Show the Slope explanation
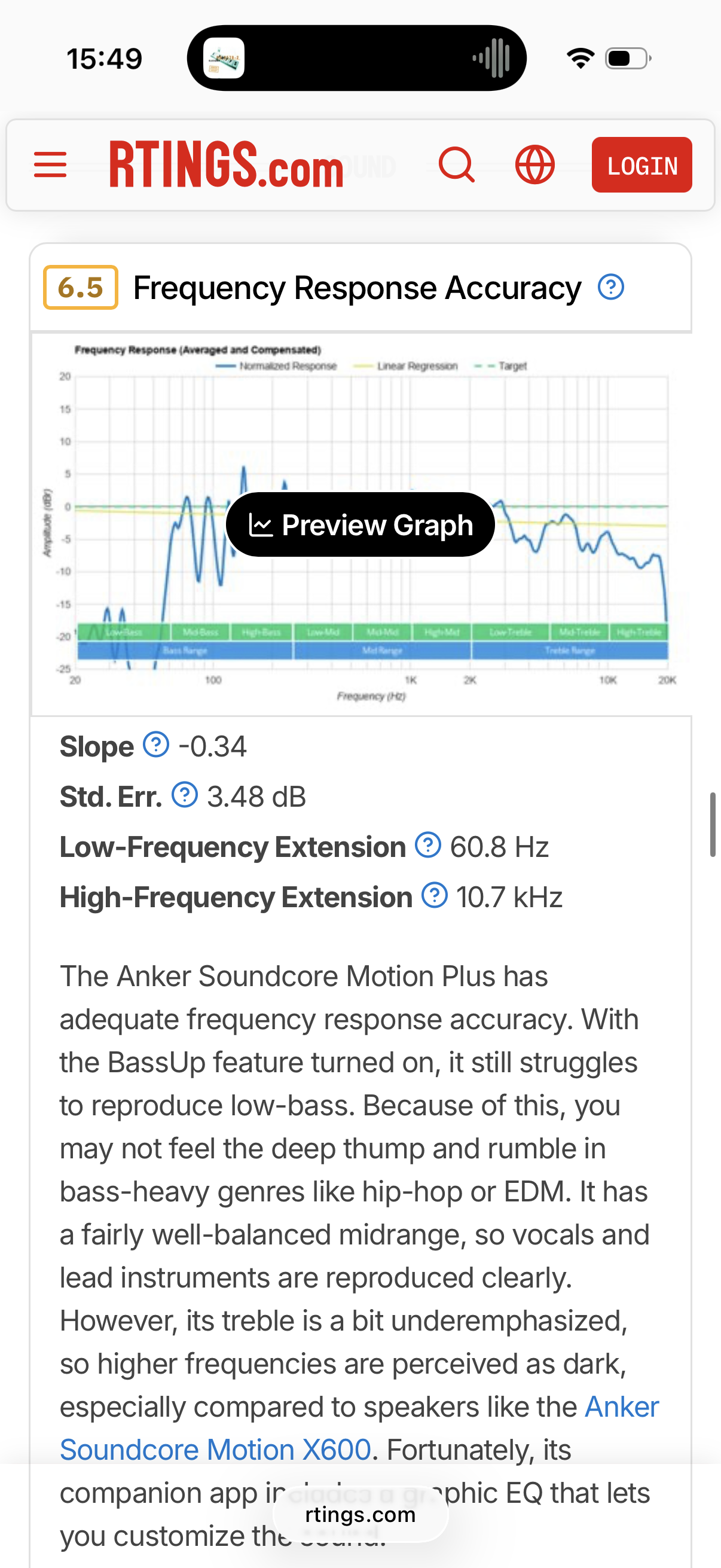 point(157,745)
